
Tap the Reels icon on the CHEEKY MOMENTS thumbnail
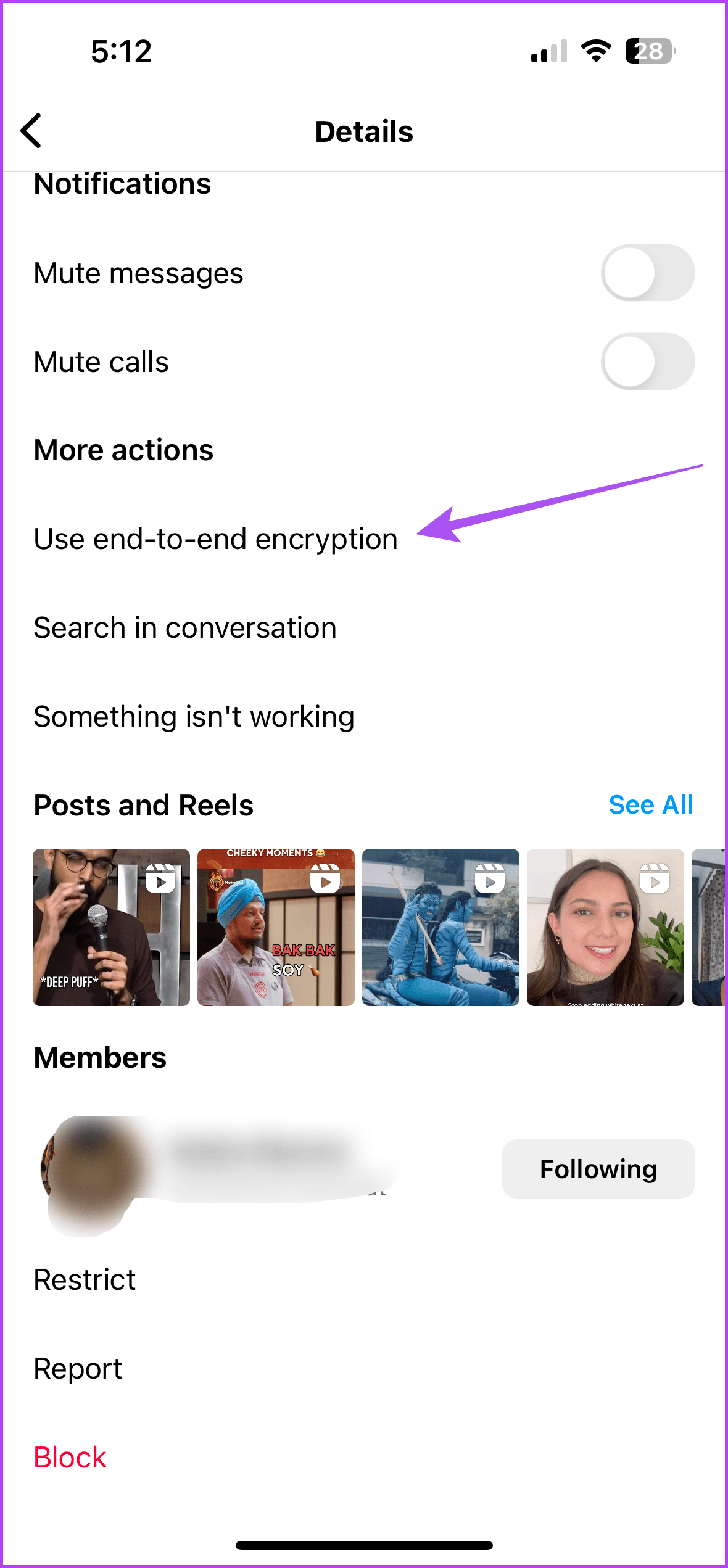click(x=326, y=878)
